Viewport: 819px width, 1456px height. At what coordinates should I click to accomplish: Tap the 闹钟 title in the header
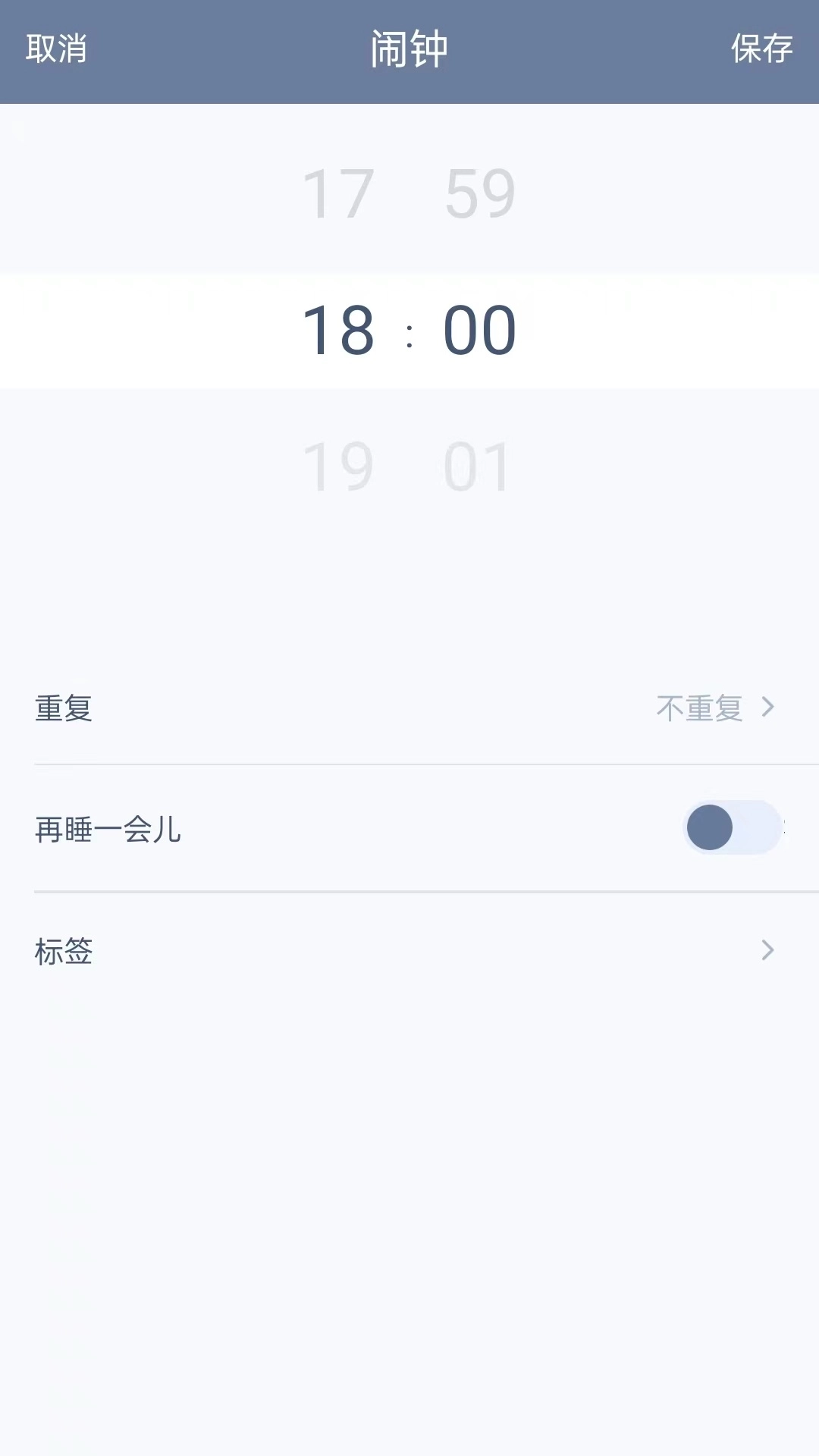coord(409,49)
